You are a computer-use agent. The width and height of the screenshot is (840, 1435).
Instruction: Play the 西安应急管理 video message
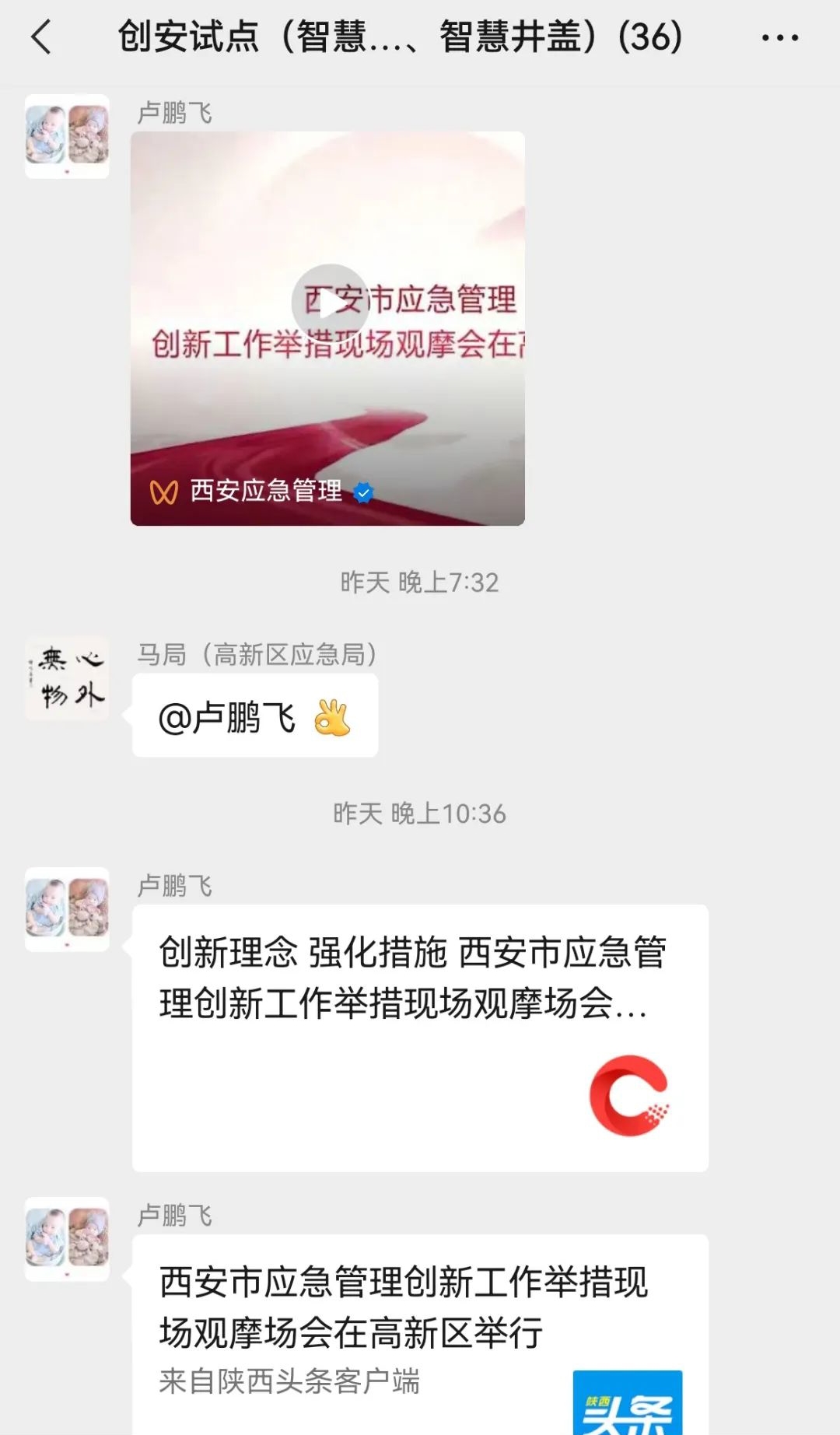pyautogui.click(x=329, y=303)
